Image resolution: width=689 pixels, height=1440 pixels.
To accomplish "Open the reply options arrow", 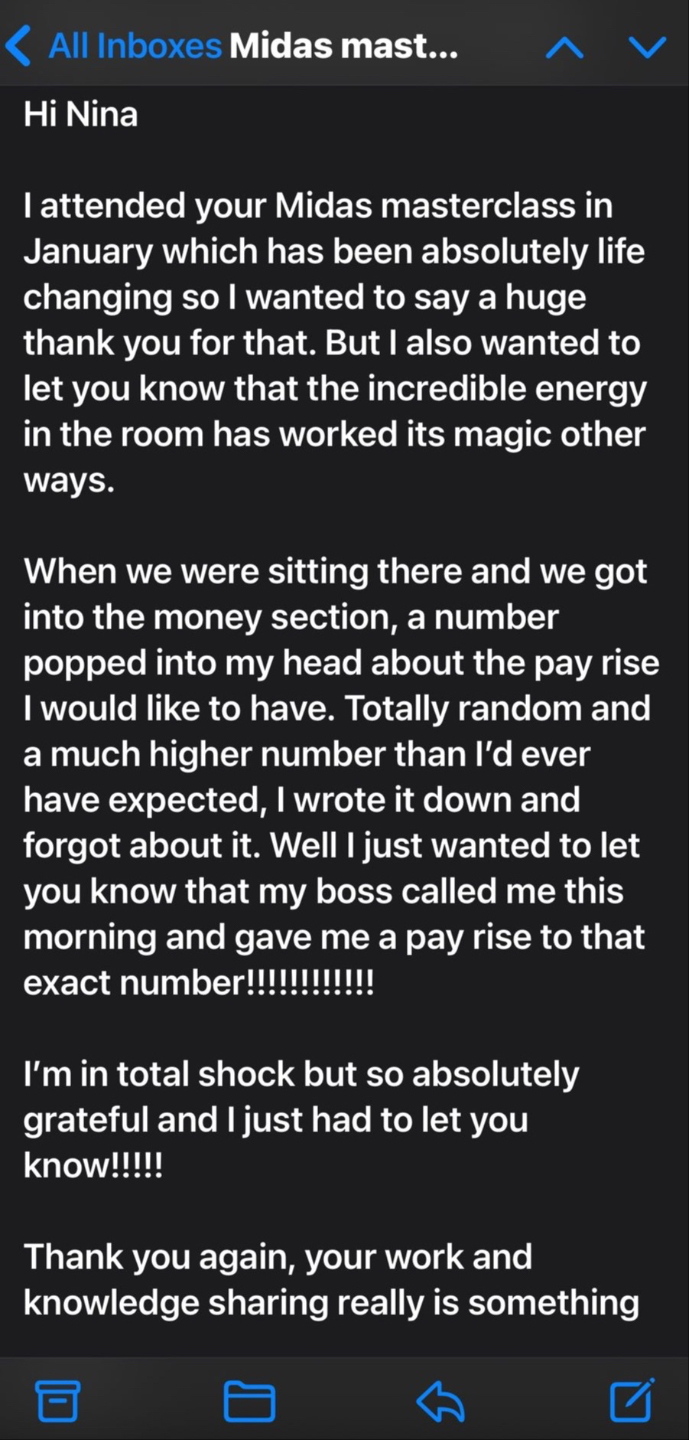I will 441,1401.
